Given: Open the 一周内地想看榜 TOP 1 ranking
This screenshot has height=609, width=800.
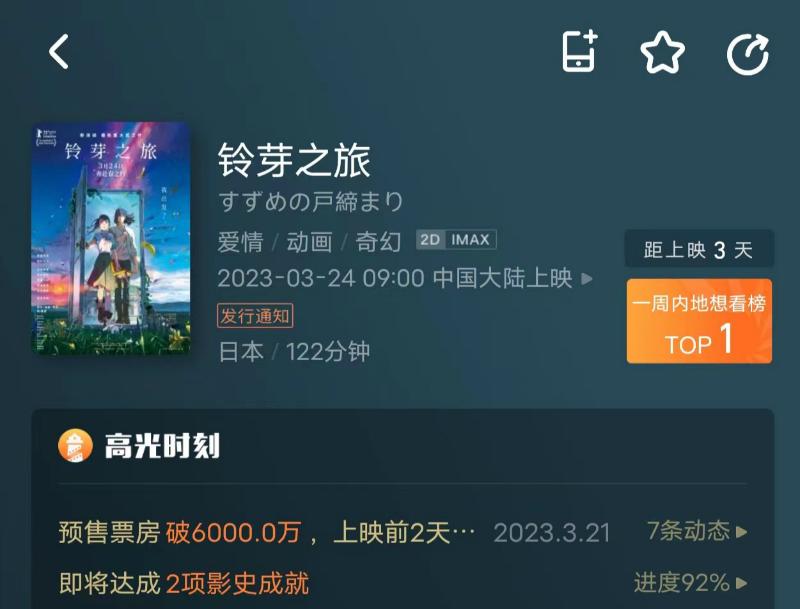Looking at the screenshot, I should coord(699,321).
